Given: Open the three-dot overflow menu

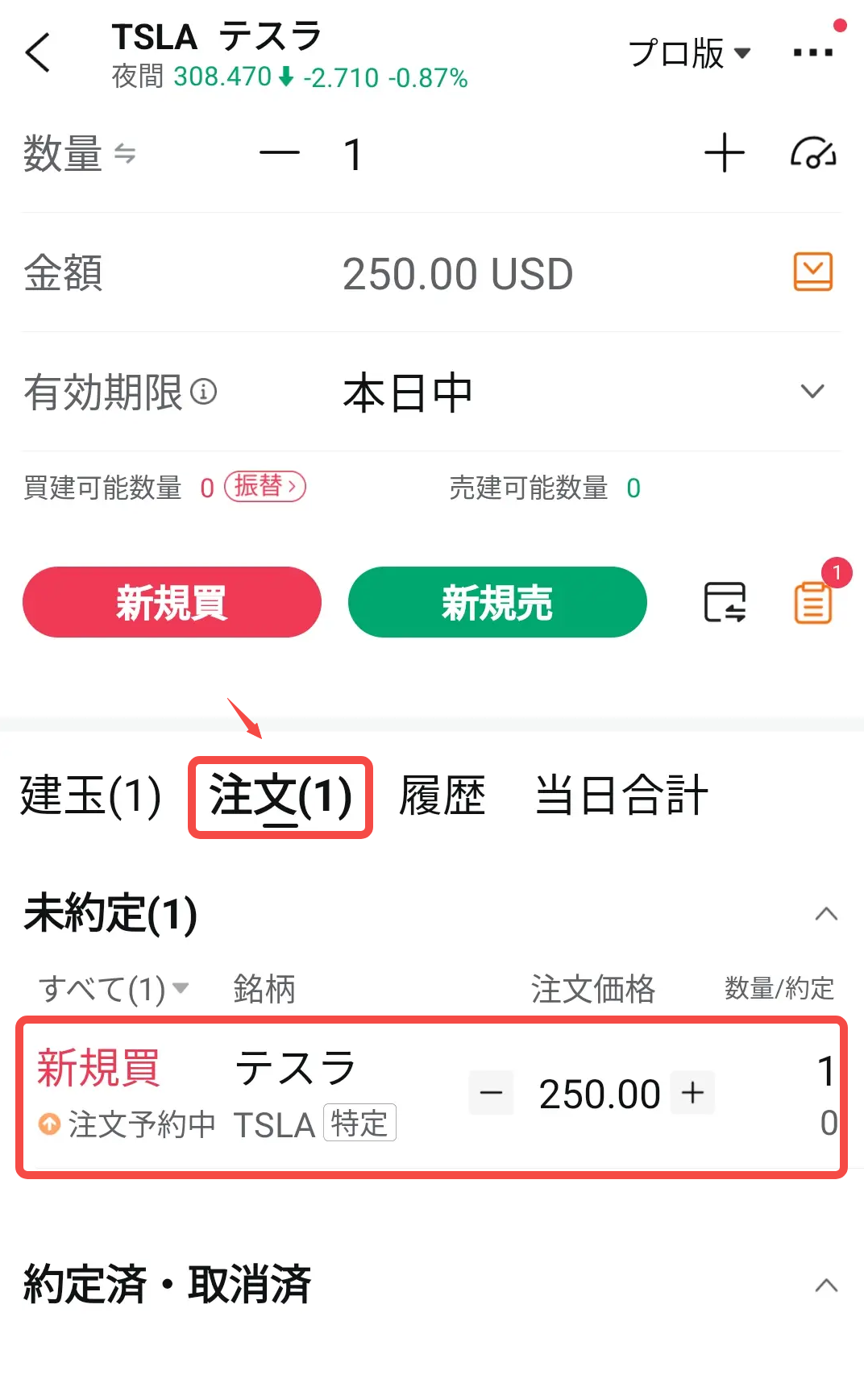Looking at the screenshot, I should coord(812,53).
